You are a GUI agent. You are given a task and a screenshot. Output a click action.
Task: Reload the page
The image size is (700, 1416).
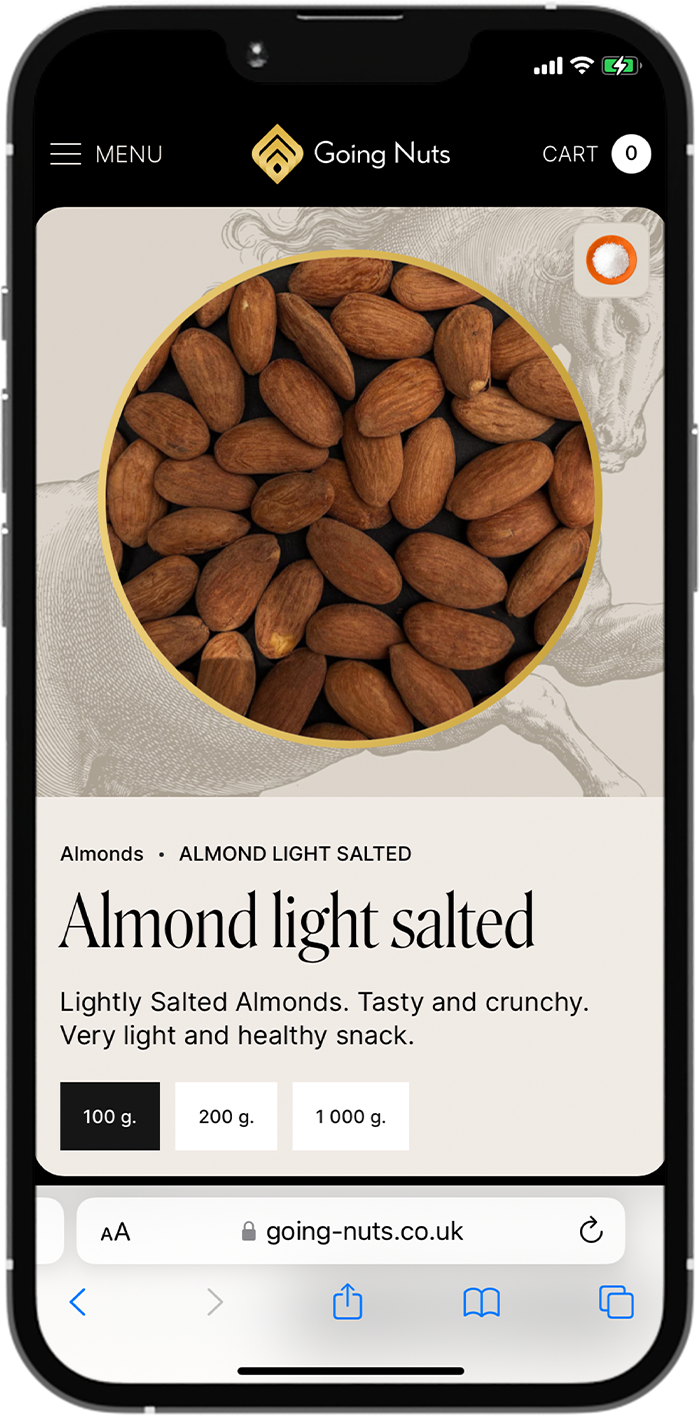click(591, 1230)
